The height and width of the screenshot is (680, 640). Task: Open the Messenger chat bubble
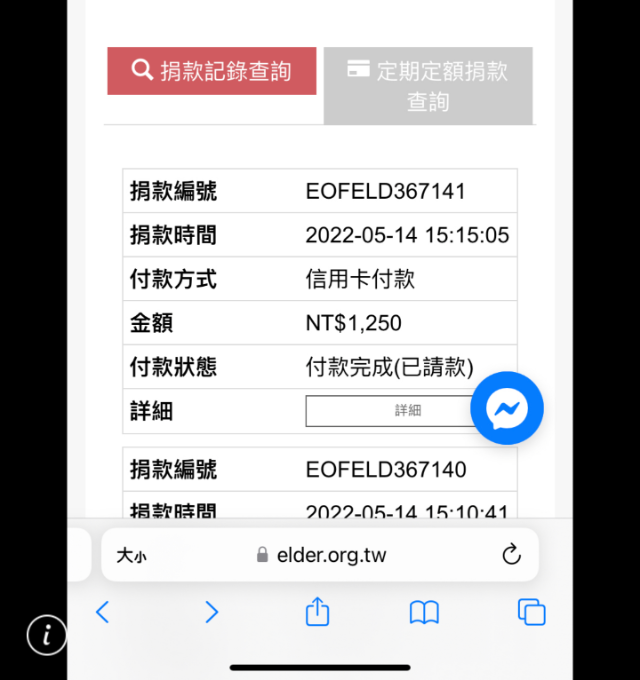click(x=507, y=407)
